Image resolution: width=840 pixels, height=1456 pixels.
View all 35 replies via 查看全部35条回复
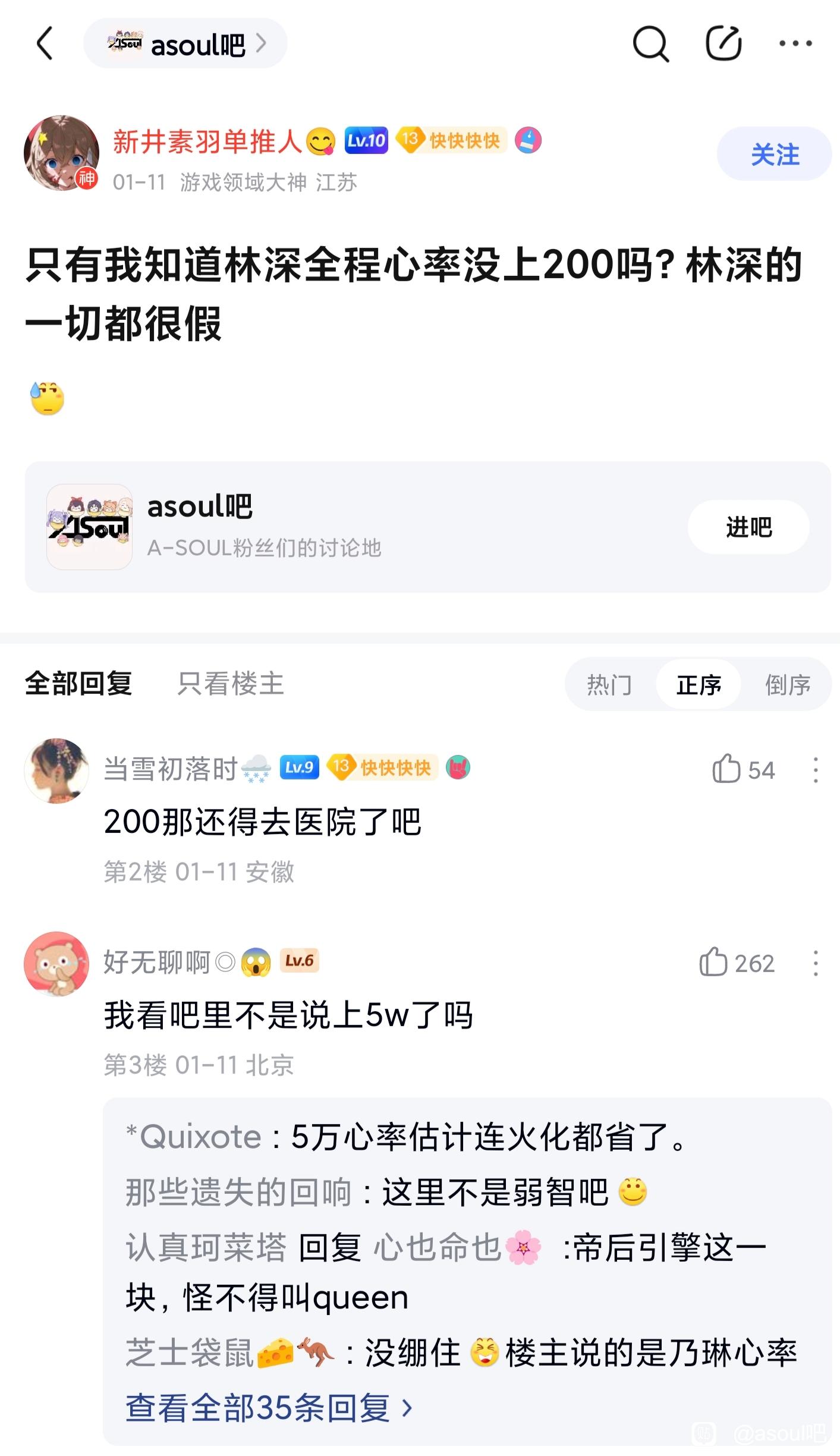click(269, 1408)
